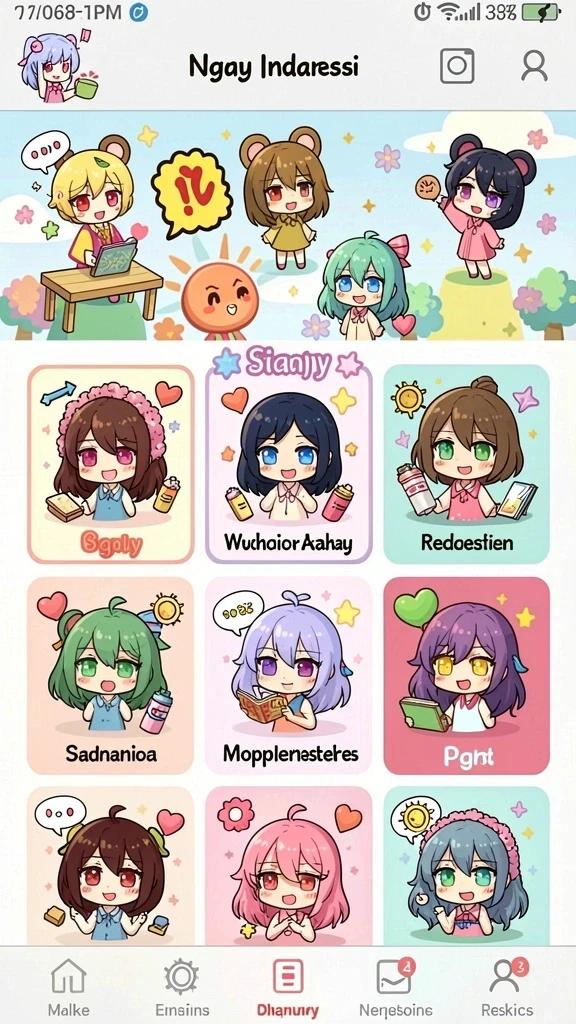This screenshot has width=576, height=1024.
Task: Switch to the Malke tab
Action: click(x=69, y=987)
